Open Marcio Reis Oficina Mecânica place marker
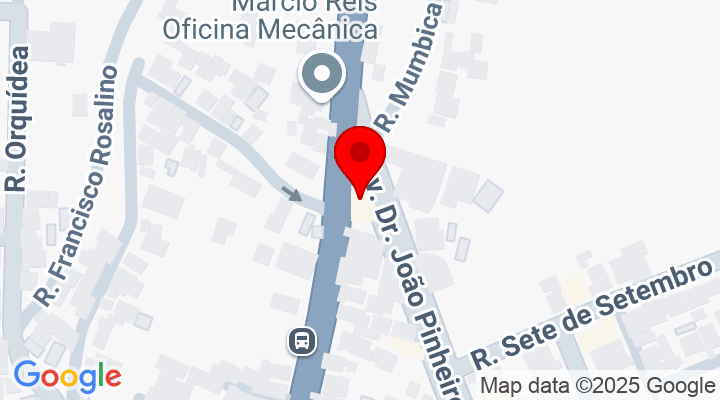Viewport: 720px width, 400px height. (322, 75)
